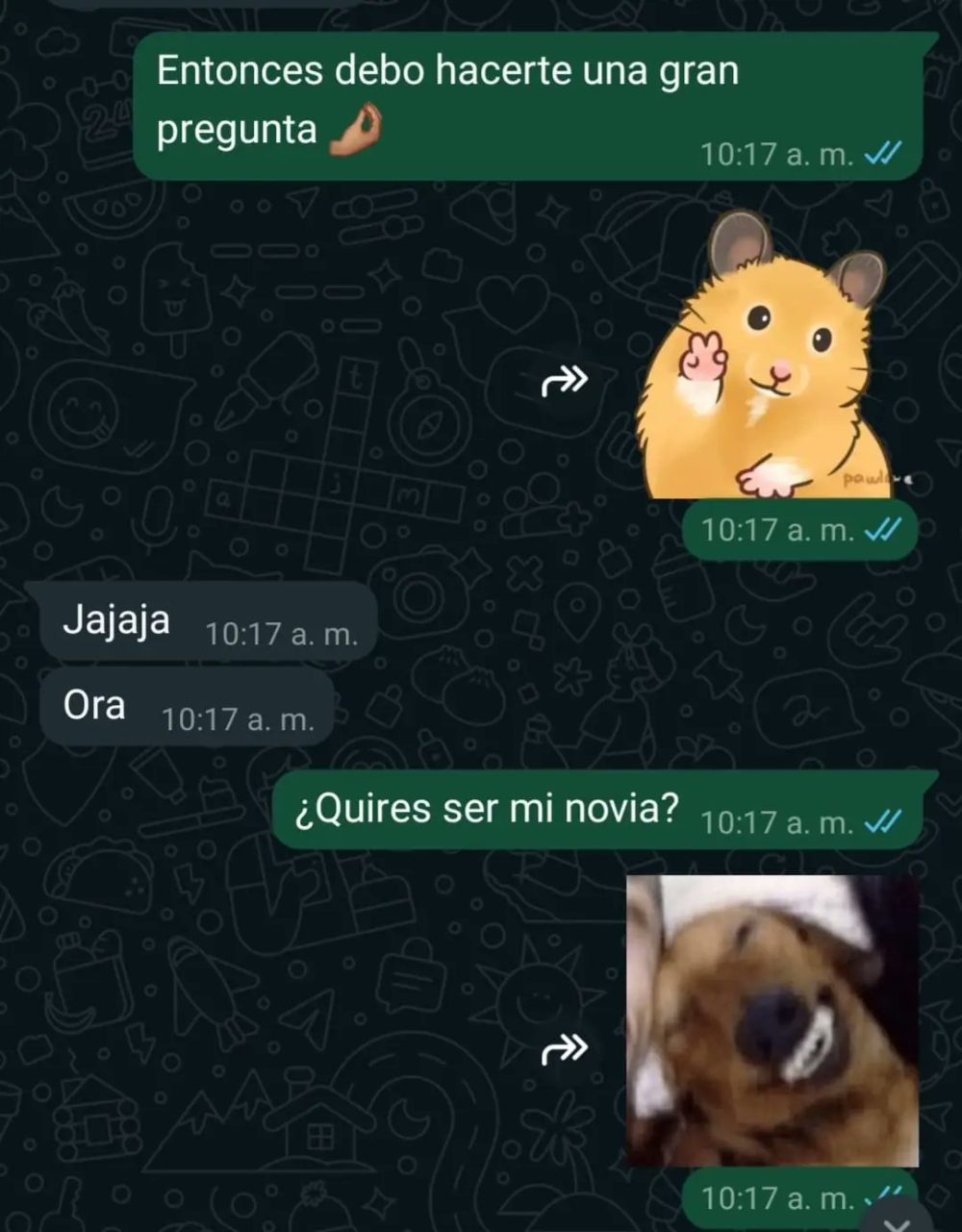This screenshot has height=1232, width=962.
Task: Click the timestamp on the 'Ora' message
Action: coord(239,717)
